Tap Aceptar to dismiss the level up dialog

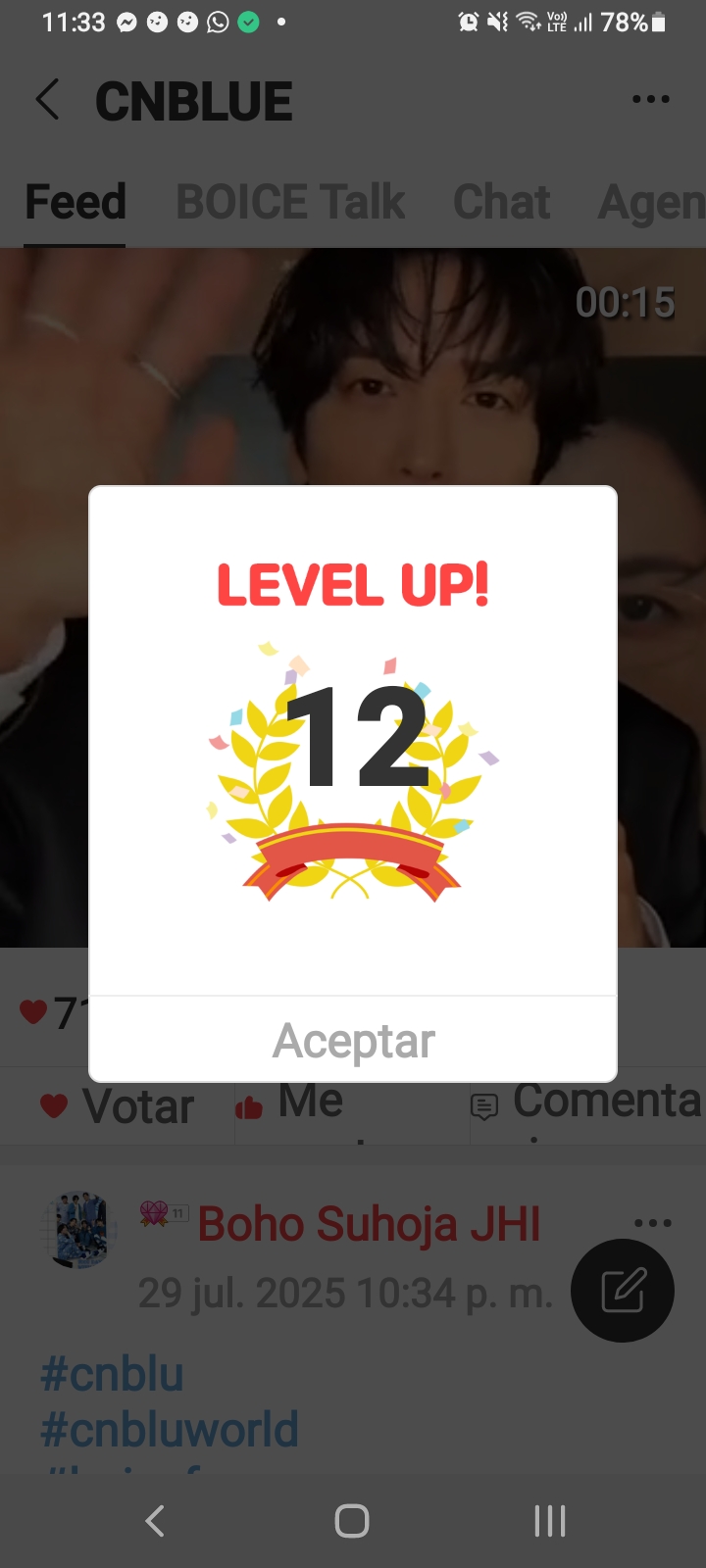click(x=353, y=1041)
